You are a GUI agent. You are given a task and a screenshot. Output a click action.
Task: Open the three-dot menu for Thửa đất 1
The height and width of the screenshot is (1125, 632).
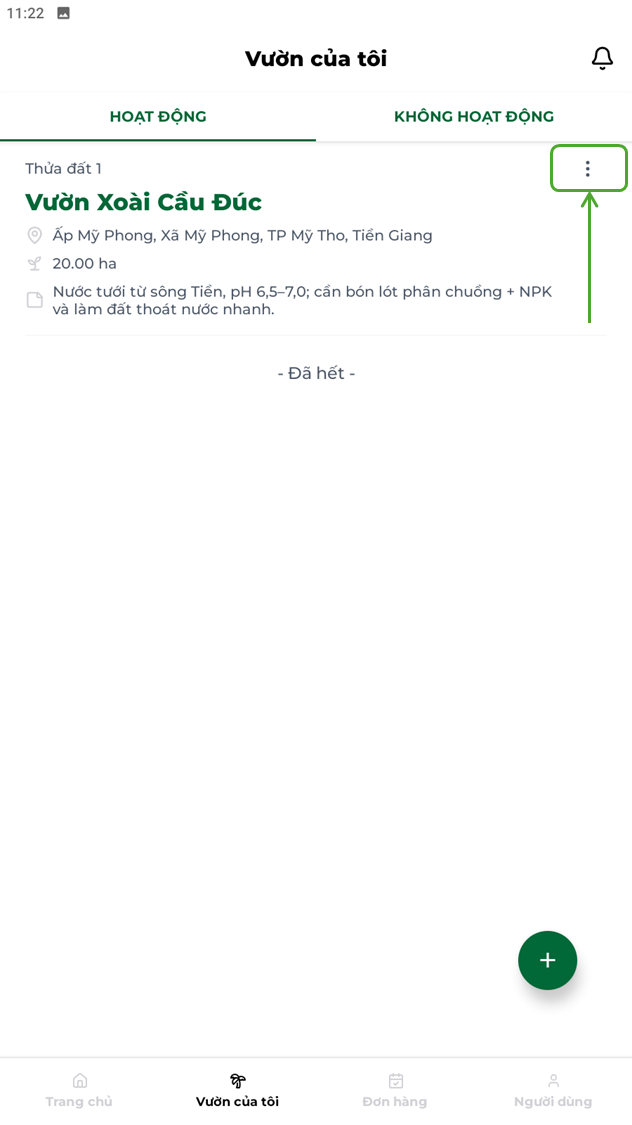(x=588, y=169)
